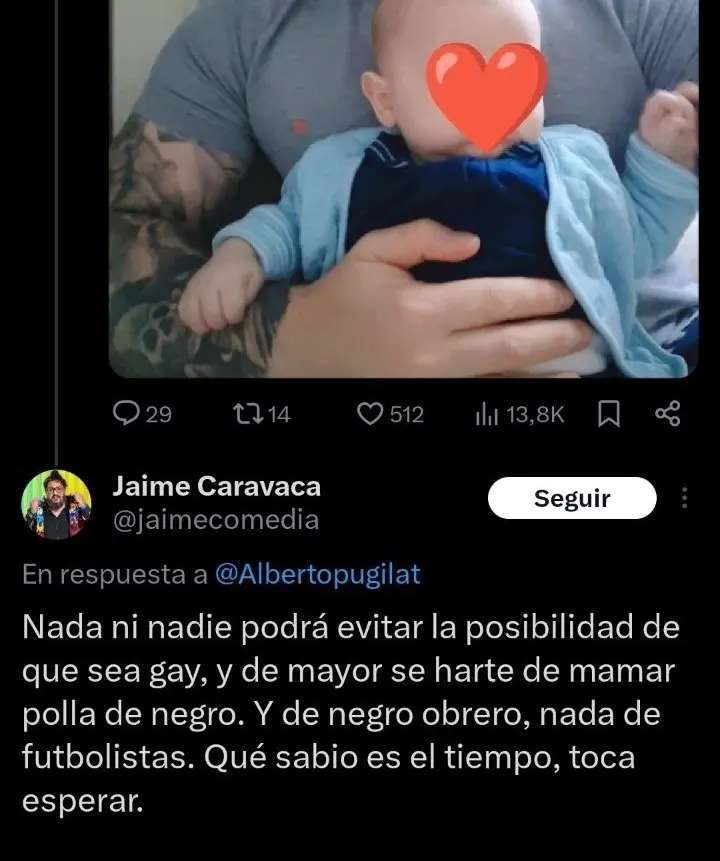View the 13,8K impressions analytics
This screenshot has height=861, width=720.
(487, 413)
